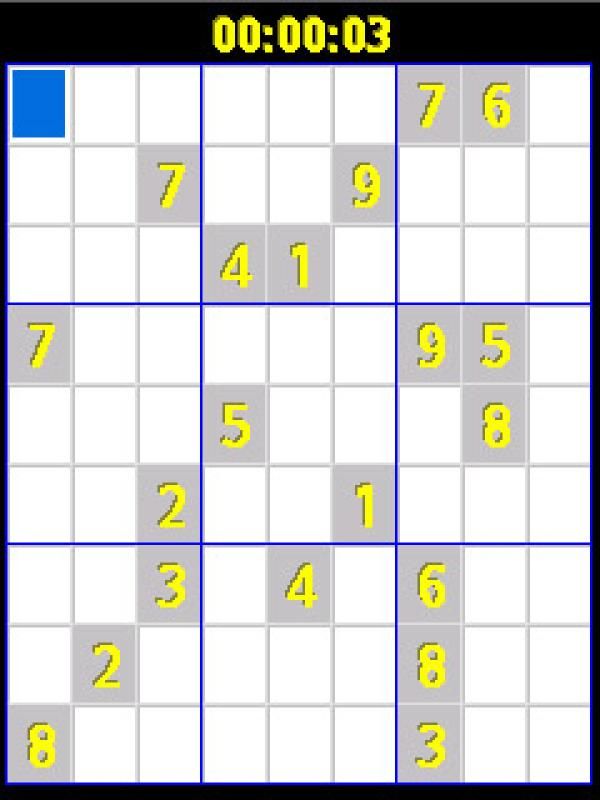Select the 2 cell directly above the 3
This screenshot has height=800, width=600.
(x=170, y=505)
